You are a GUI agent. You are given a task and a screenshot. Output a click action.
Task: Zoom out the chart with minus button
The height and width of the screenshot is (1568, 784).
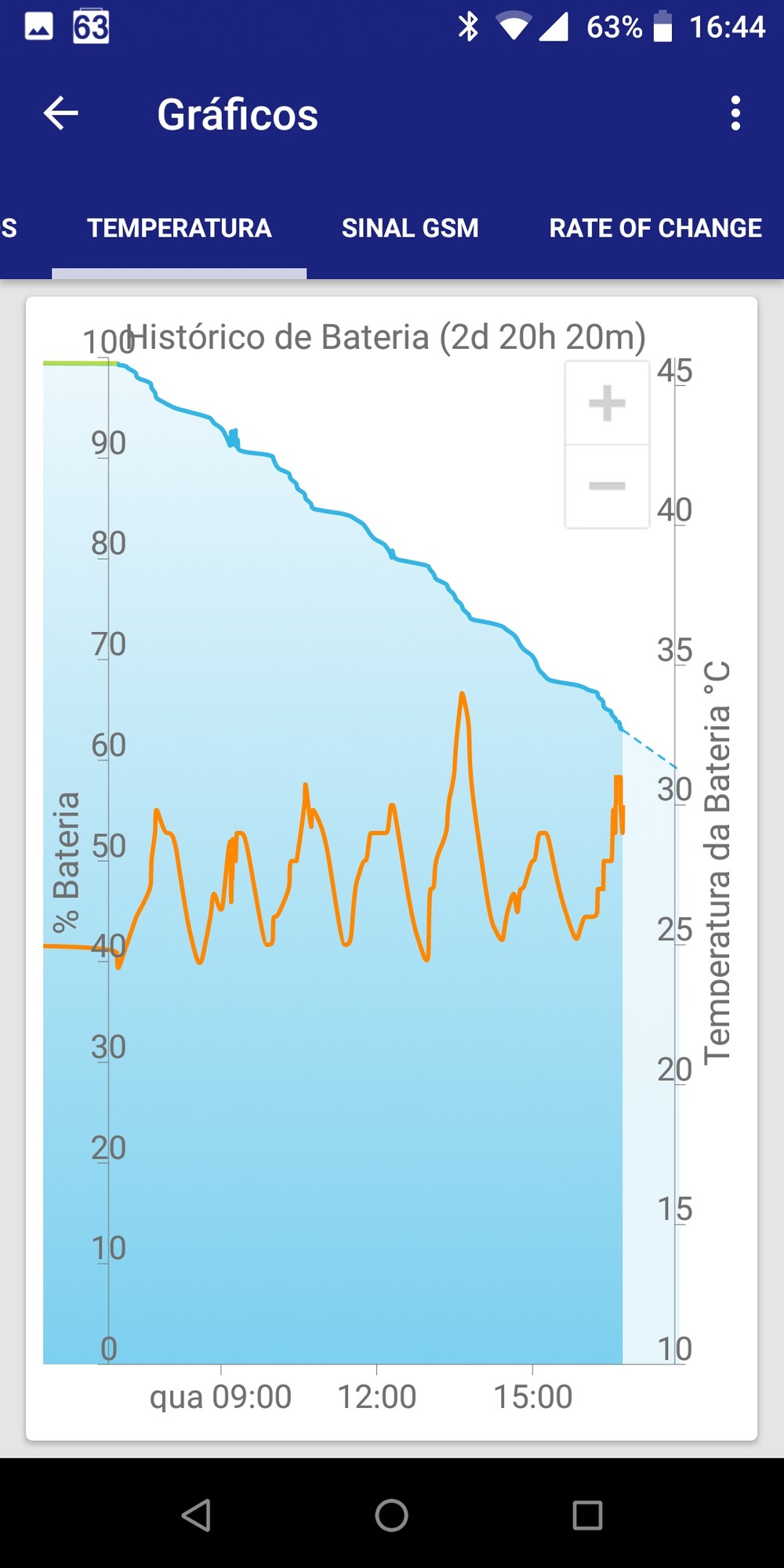(607, 486)
